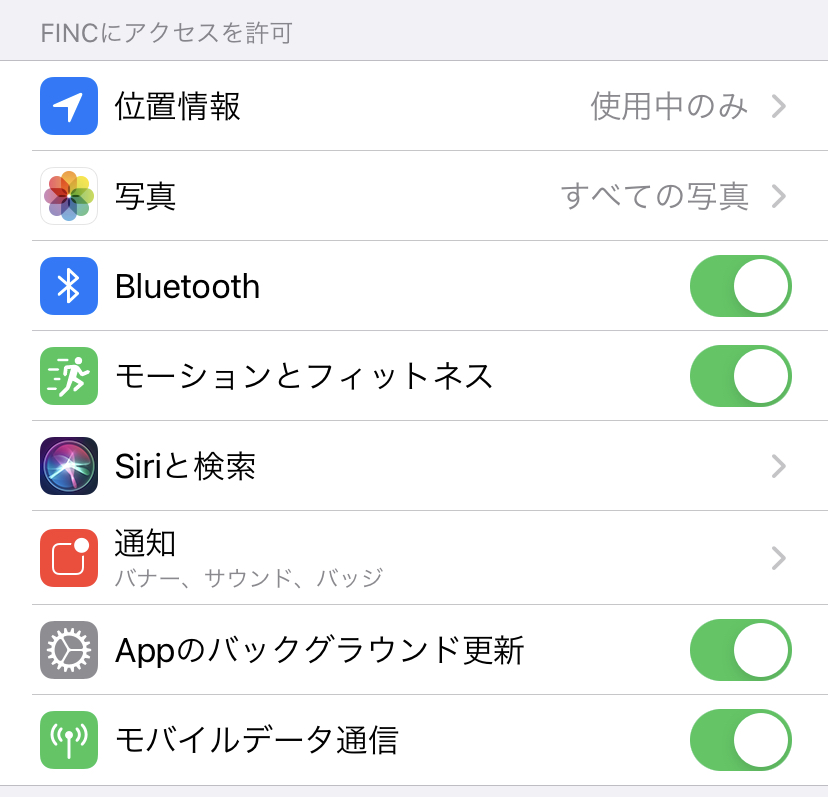Open 通知 notification settings

414,558
